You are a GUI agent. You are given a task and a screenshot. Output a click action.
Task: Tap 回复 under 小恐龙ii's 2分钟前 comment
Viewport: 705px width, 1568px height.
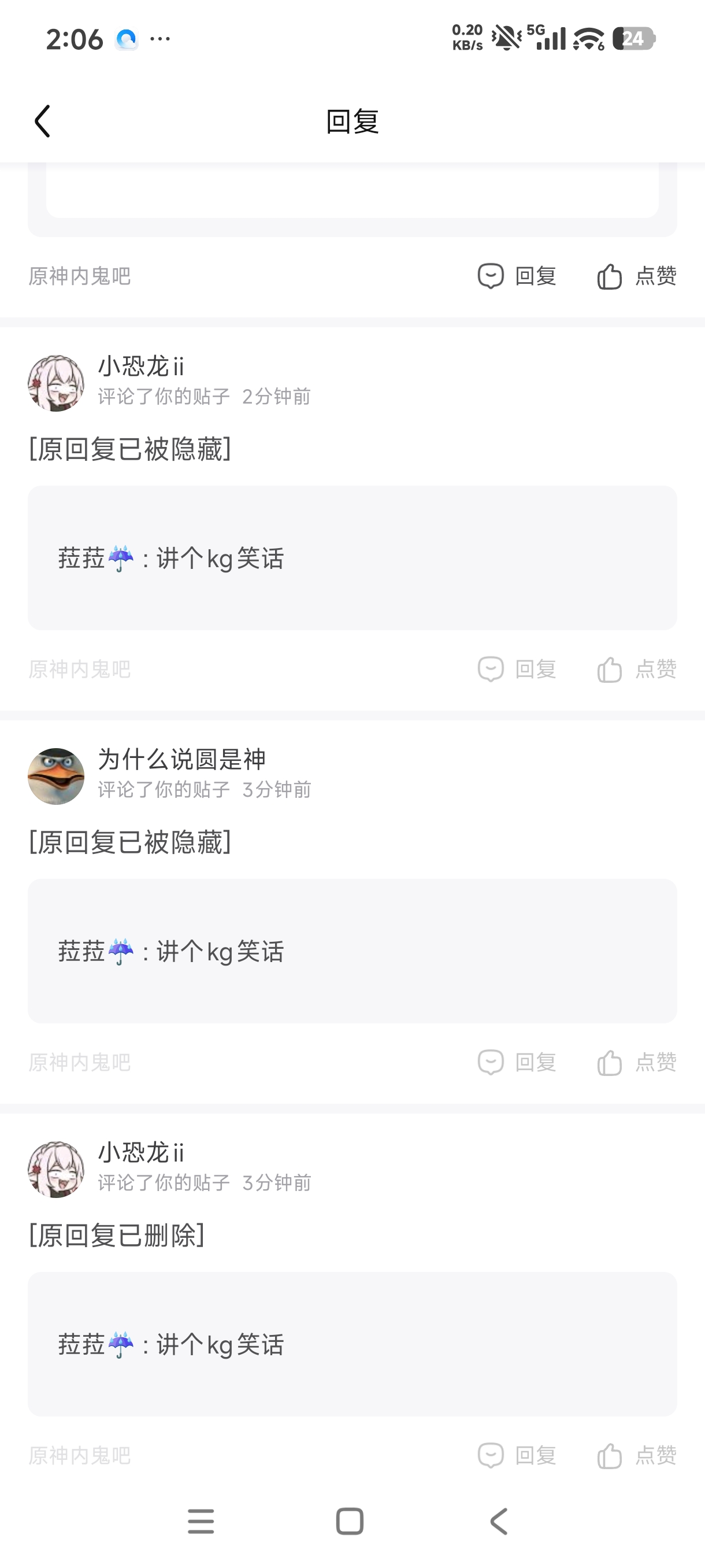click(x=517, y=669)
